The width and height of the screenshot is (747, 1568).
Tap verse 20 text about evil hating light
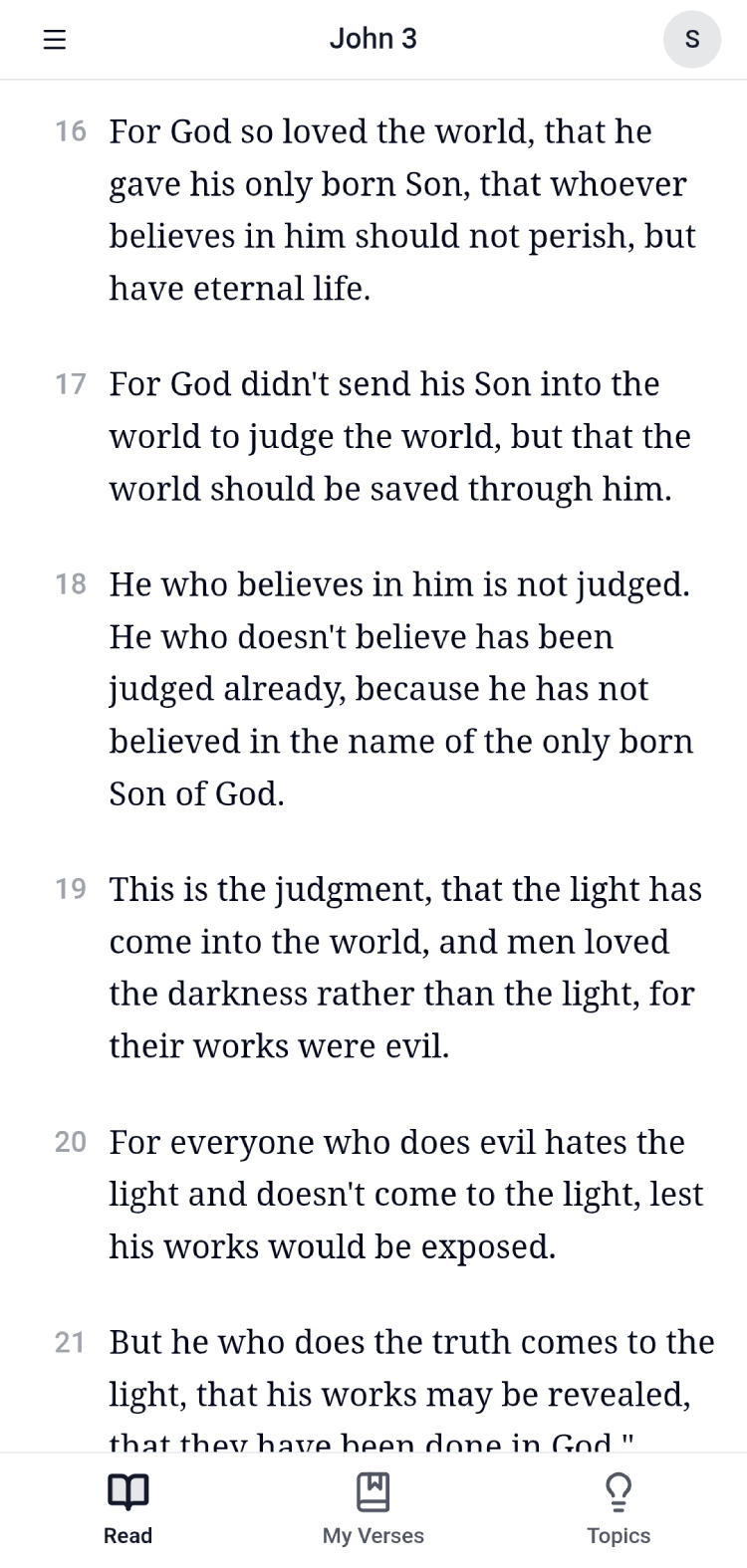pos(398,1194)
